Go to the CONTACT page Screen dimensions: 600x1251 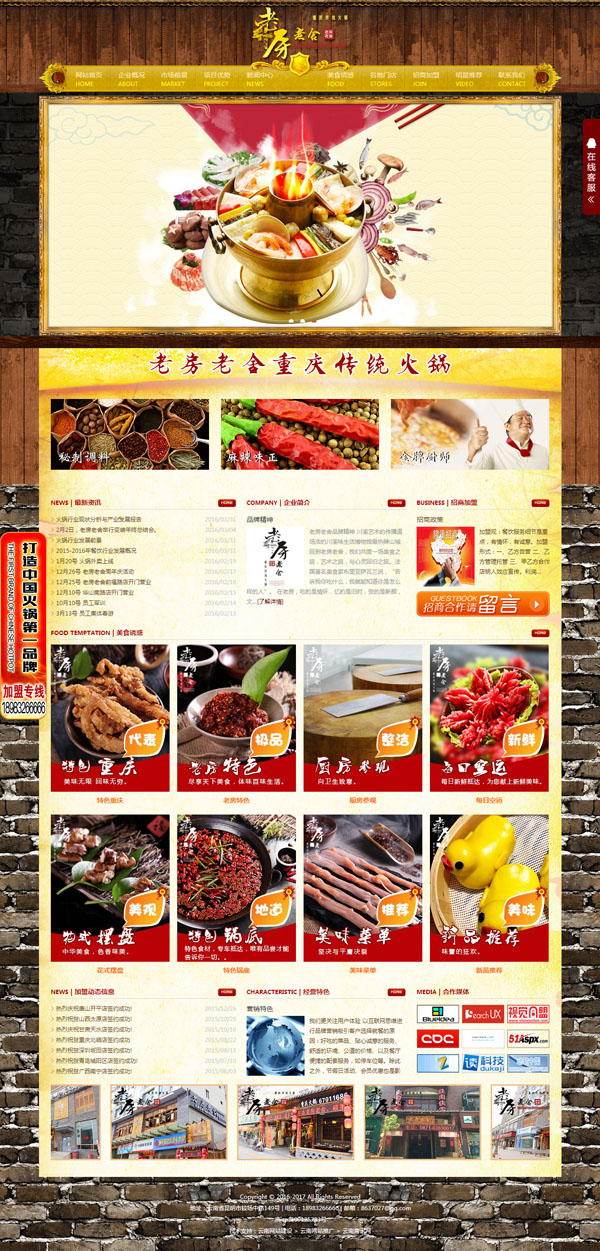[511, 79]
